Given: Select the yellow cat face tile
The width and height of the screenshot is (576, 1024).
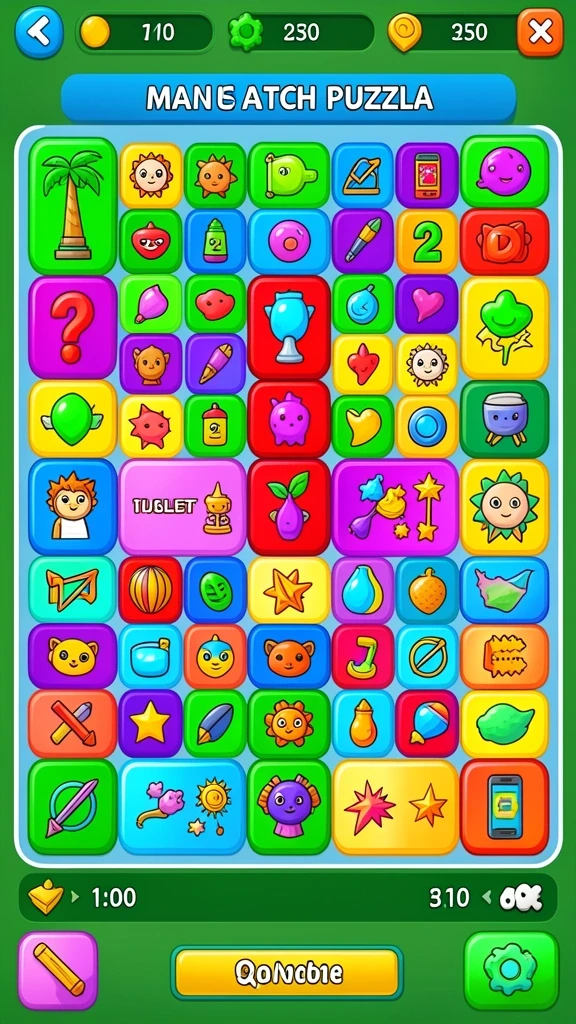Looking at the screenshot, I should (x=72, y=656).
